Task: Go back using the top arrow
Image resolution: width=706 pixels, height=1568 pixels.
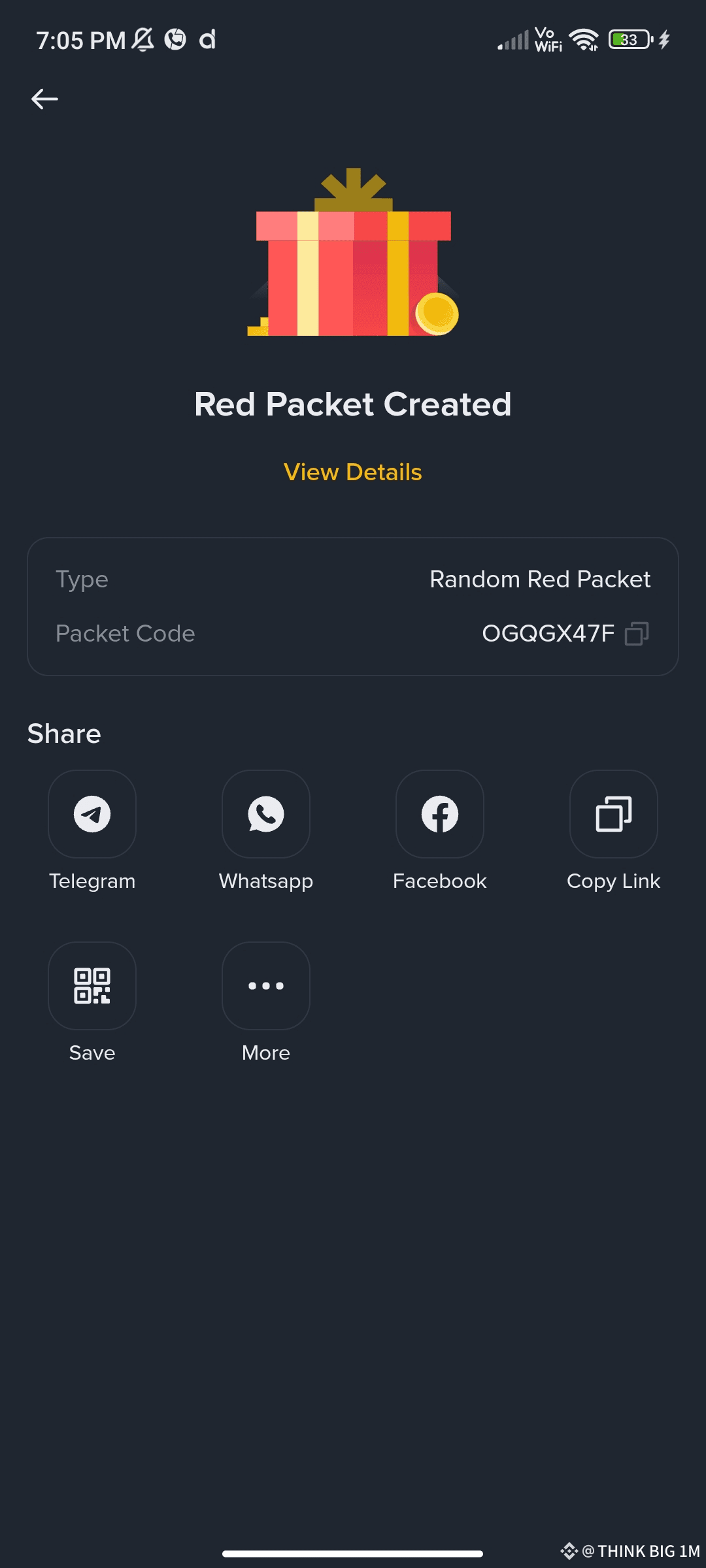Action: pyautogui.click(x=44, y=99)
